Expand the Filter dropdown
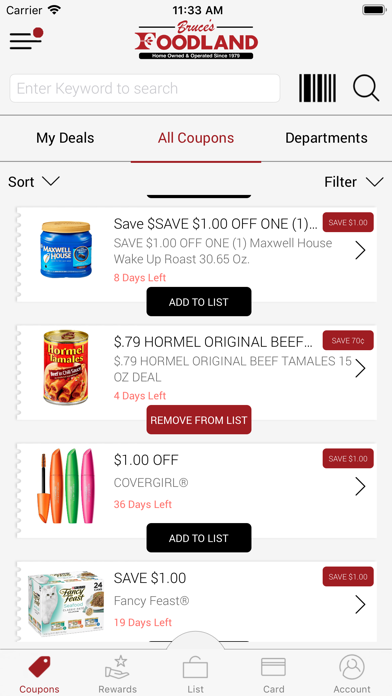 354,182
